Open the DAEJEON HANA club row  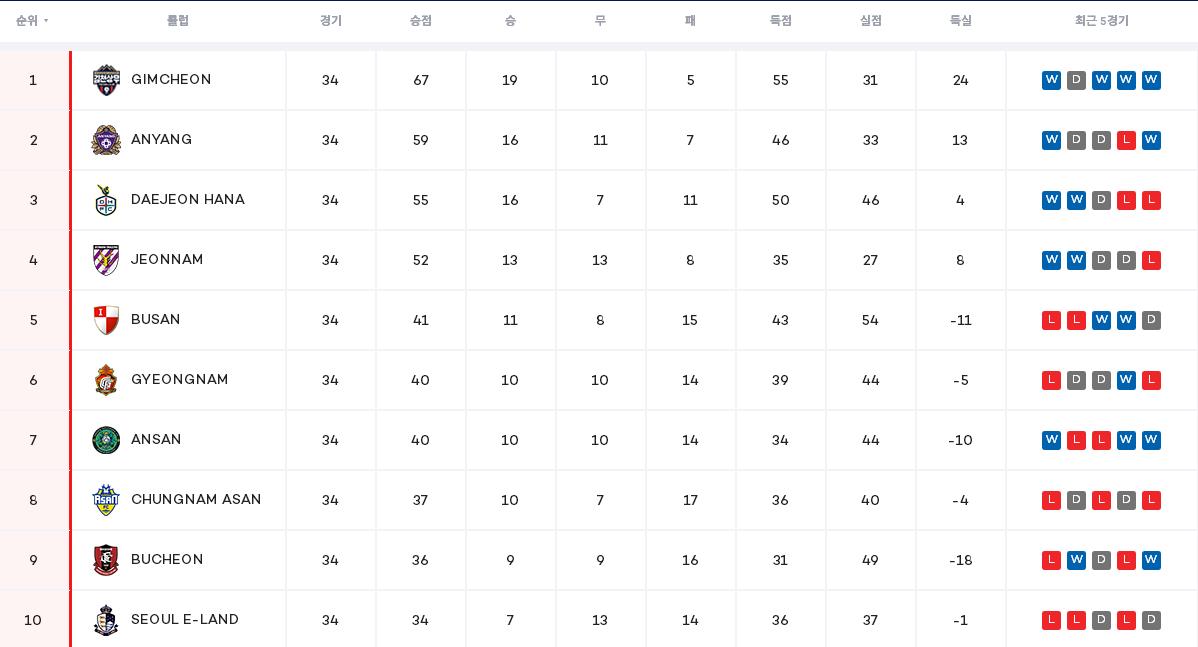[187, 200]
